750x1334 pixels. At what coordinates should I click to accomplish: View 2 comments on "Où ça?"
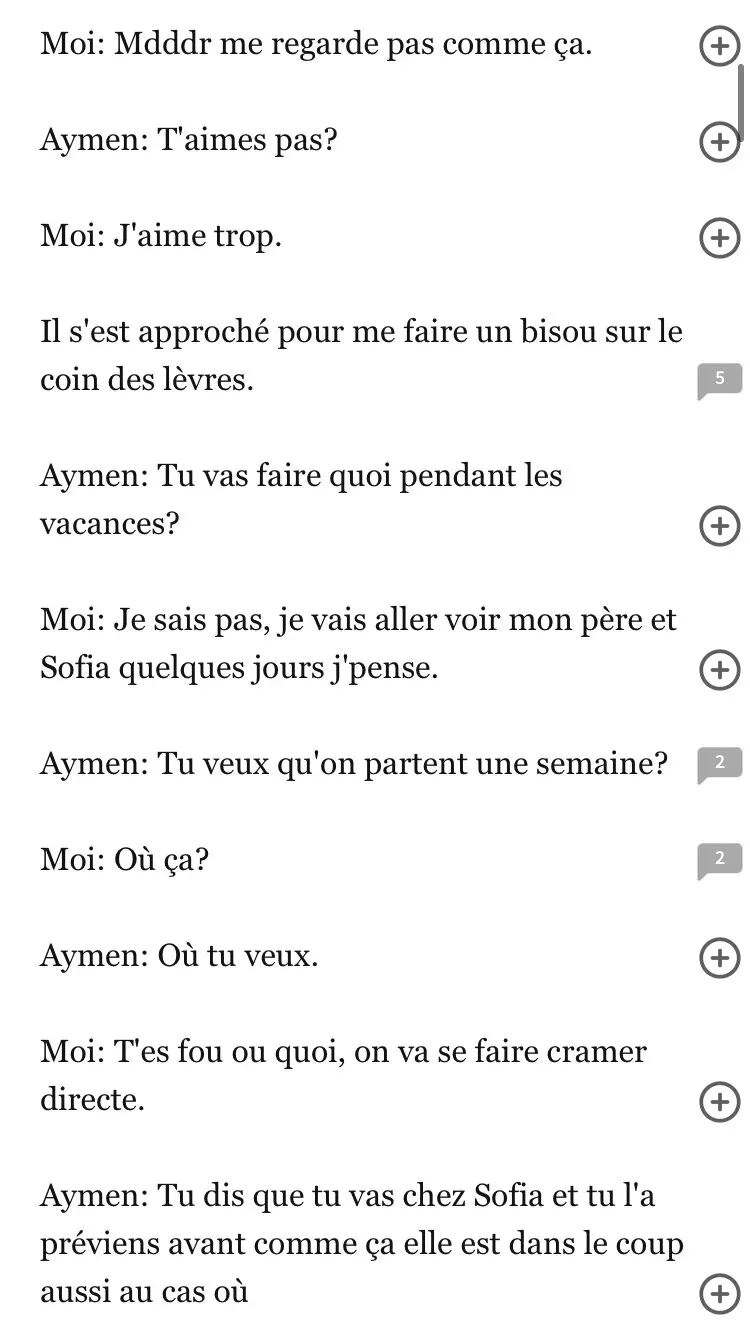click(718, 860)
